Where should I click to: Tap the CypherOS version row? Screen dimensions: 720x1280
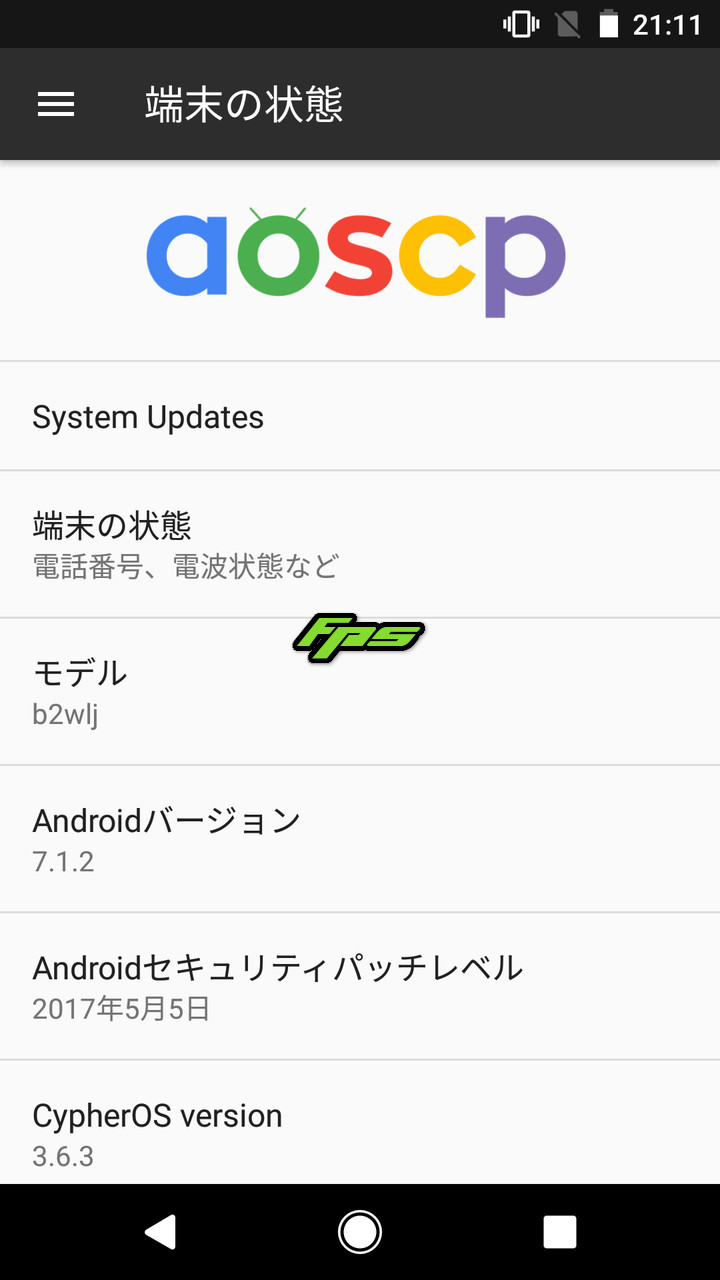click(x=360, y=1134)
